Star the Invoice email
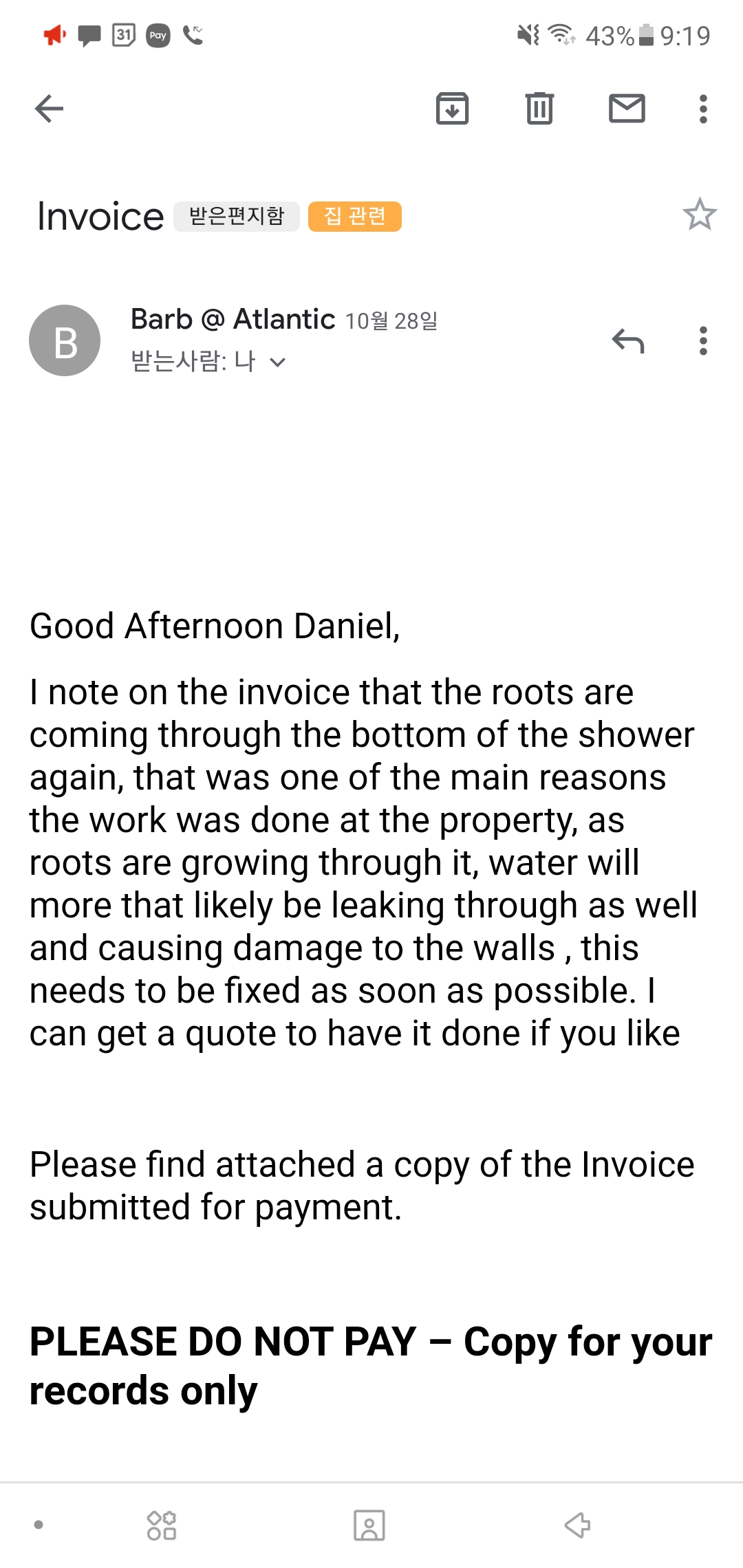 [699, 215]
